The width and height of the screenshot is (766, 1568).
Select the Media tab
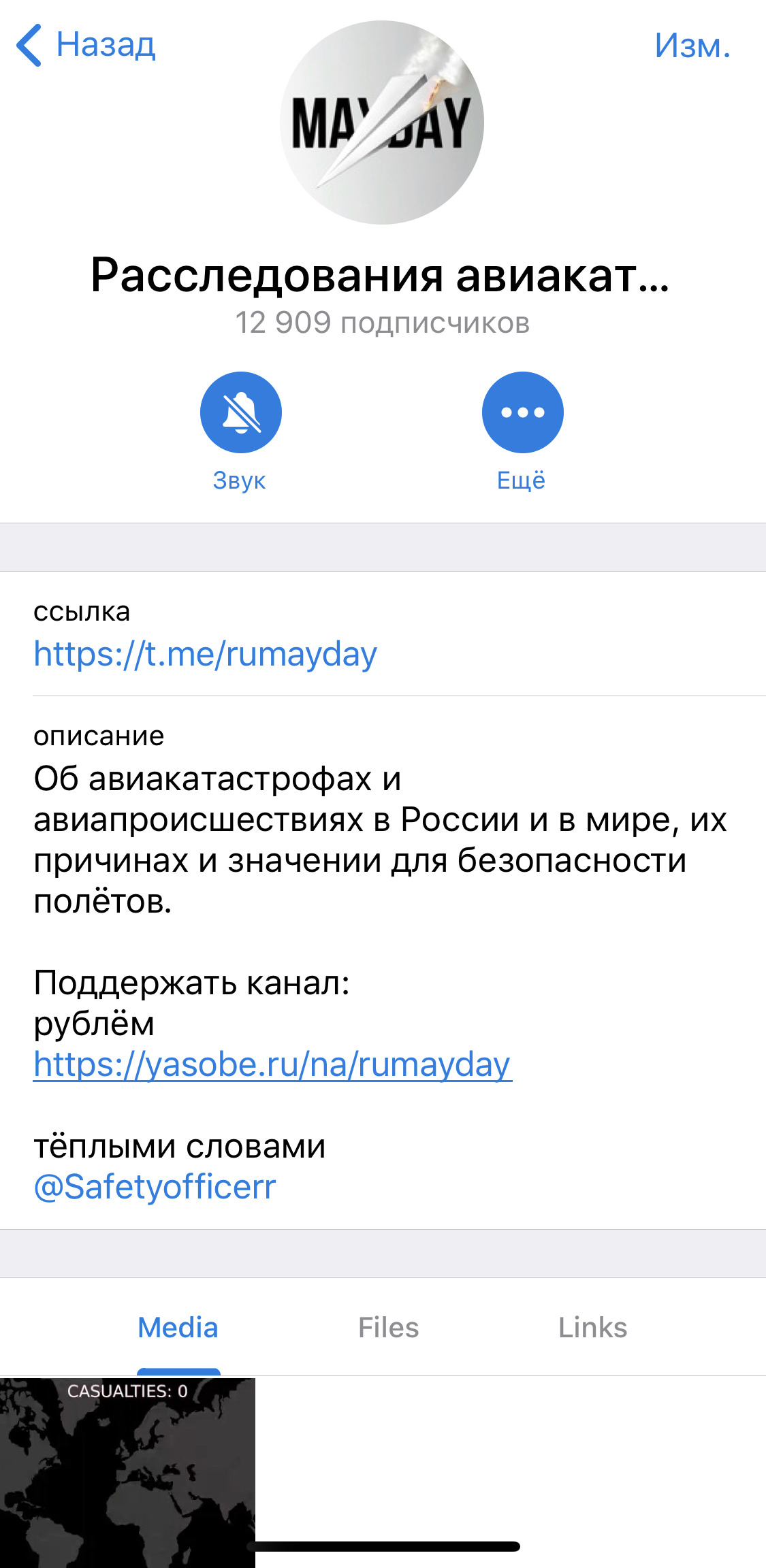(178, 1327)
